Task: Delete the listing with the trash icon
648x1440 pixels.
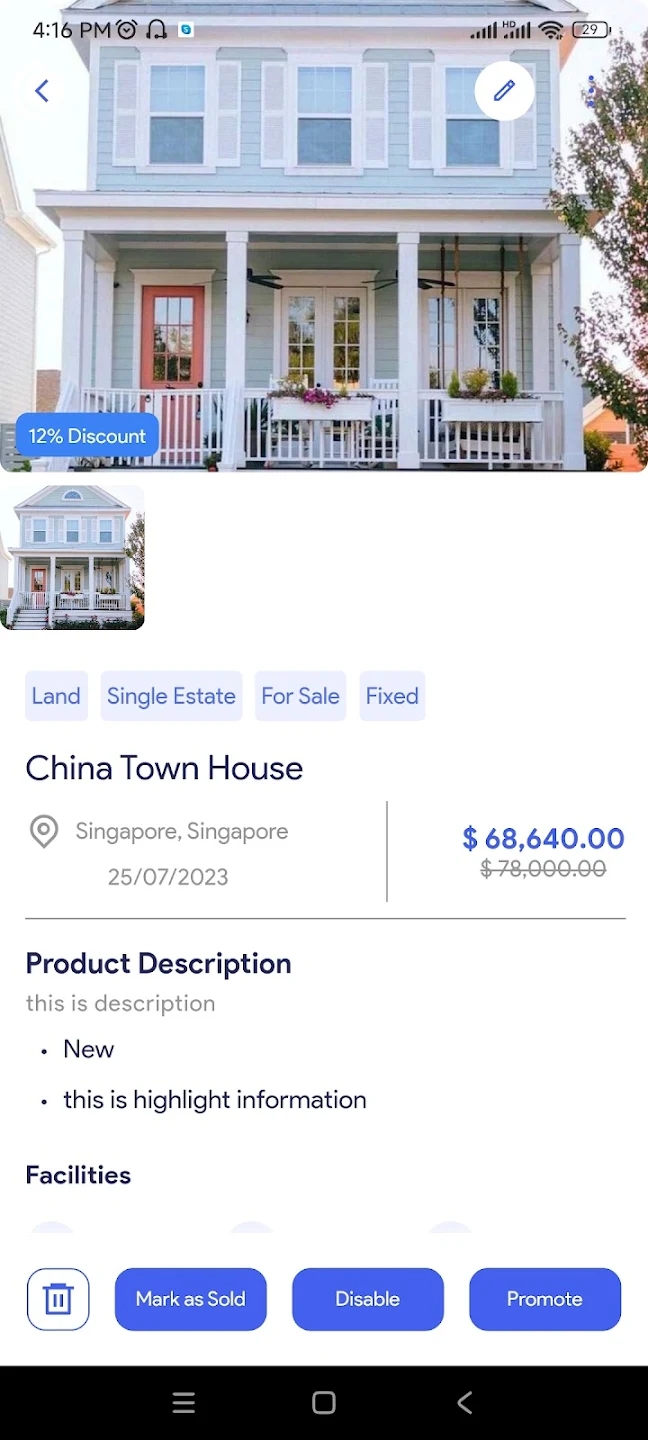Action: coord(58,1299)
